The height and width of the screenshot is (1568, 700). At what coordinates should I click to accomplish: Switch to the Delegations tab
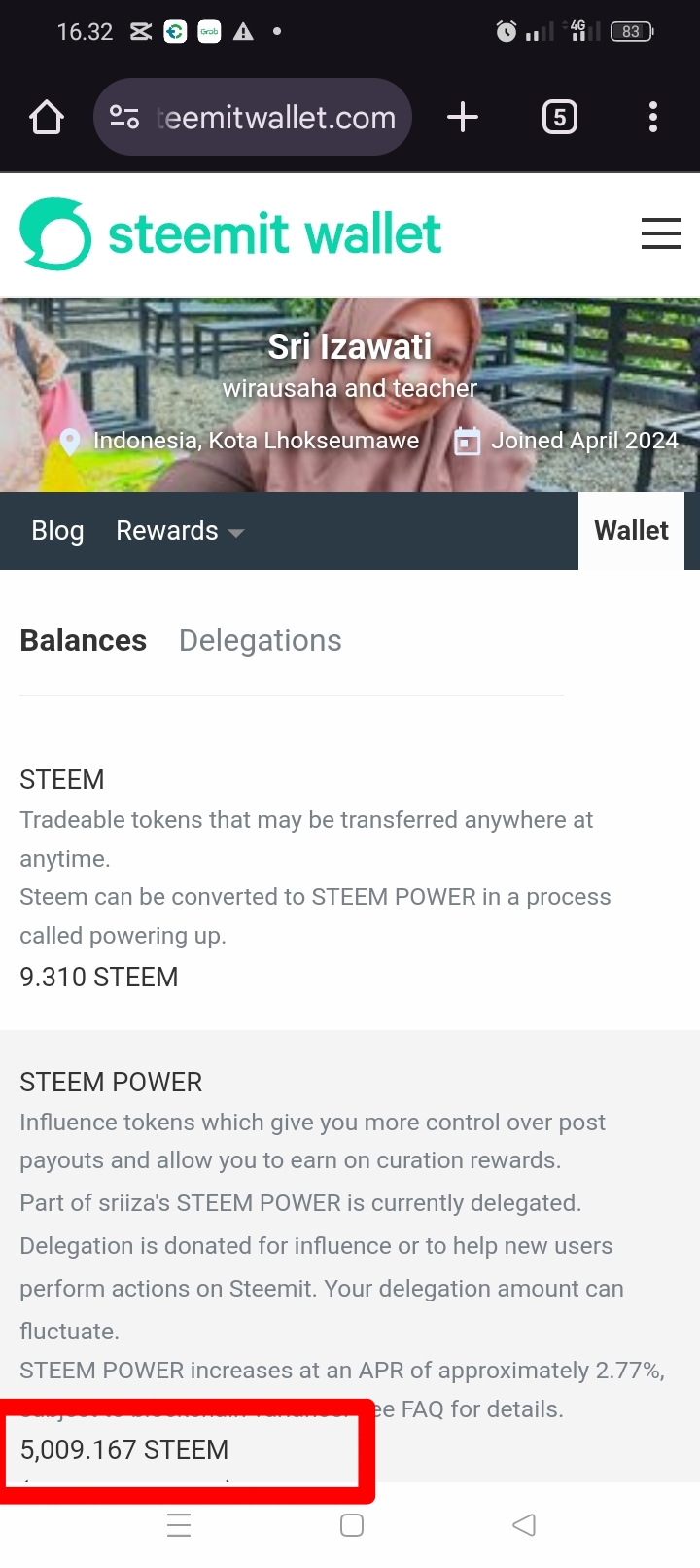click(261, 641)
